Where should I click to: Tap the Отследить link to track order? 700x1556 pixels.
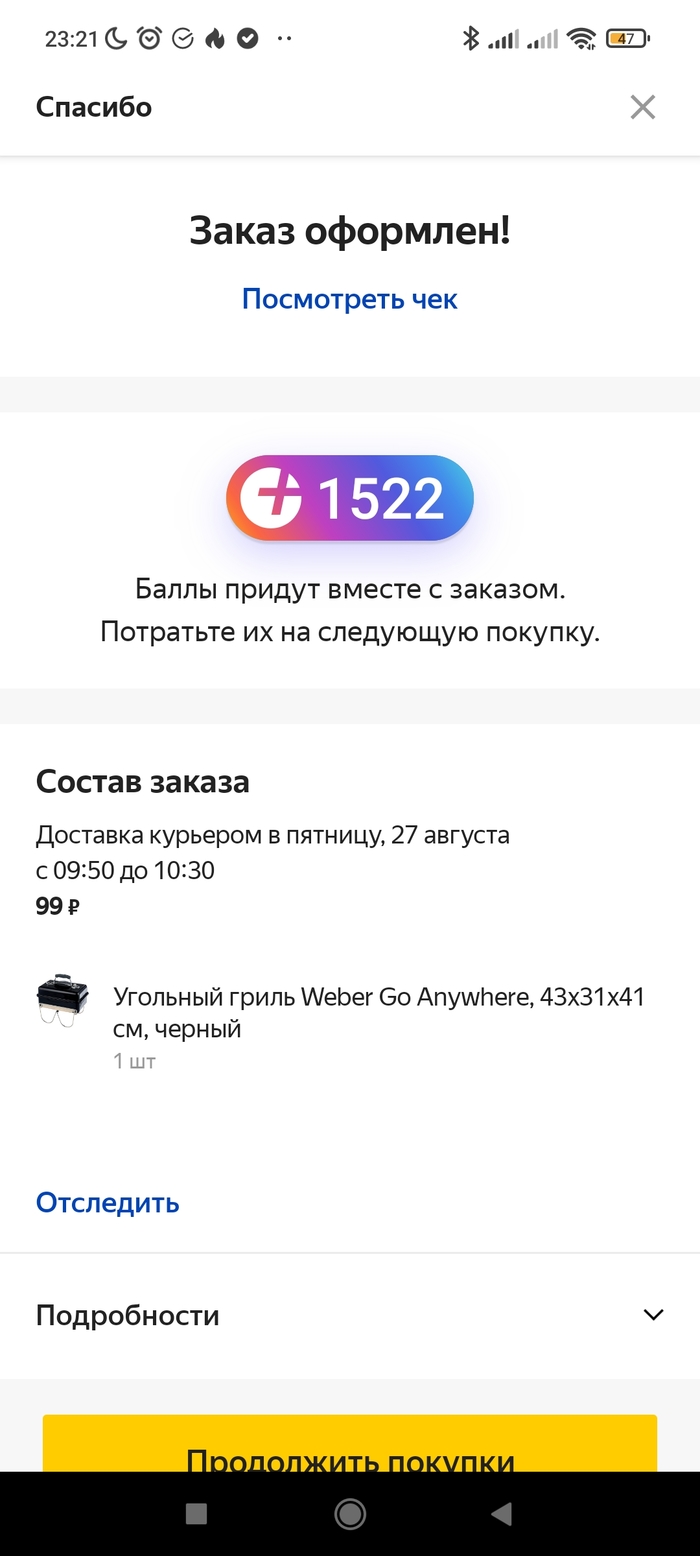click(107, 1202)
